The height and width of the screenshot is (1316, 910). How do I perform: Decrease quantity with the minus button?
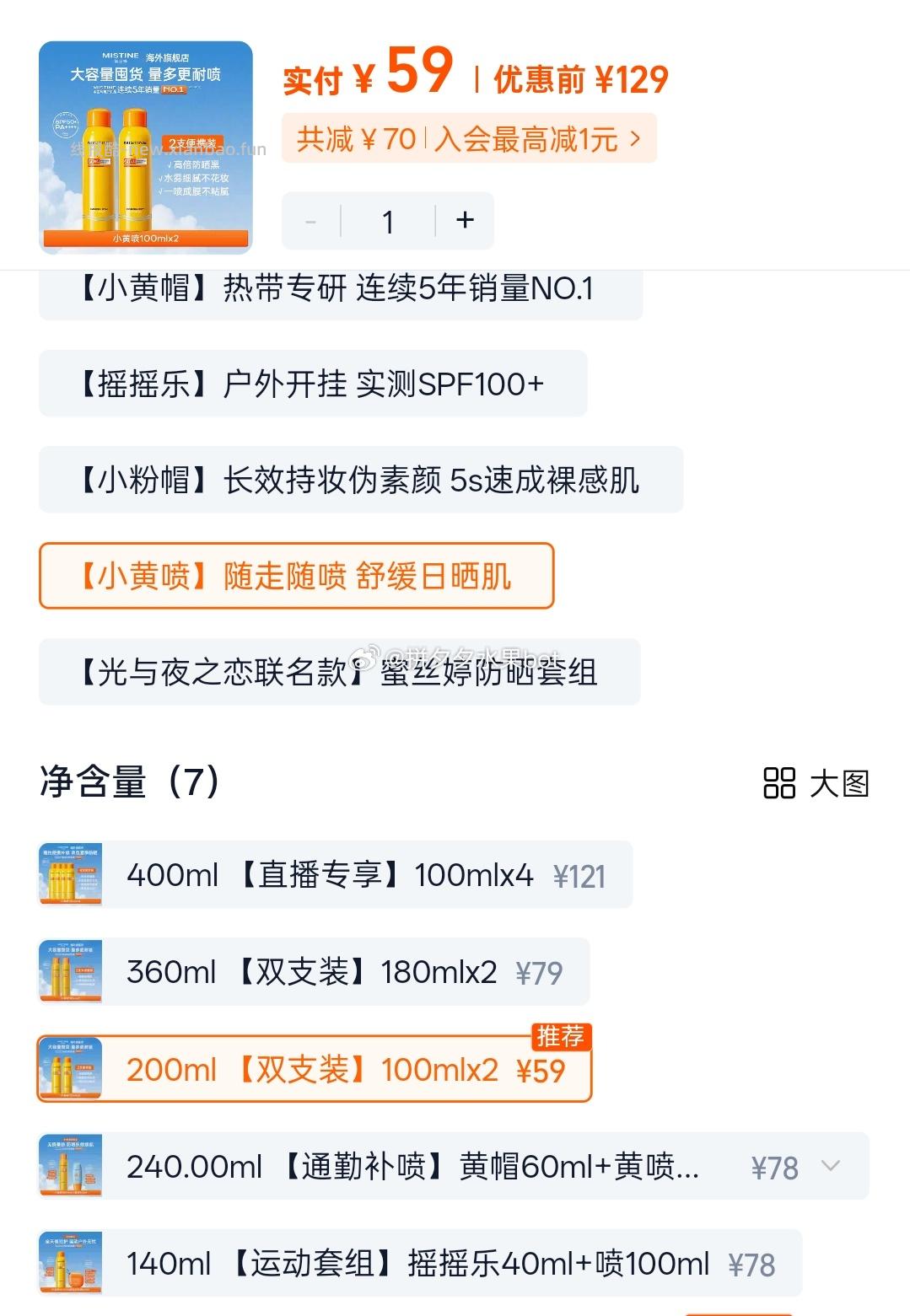click(310, 220)
